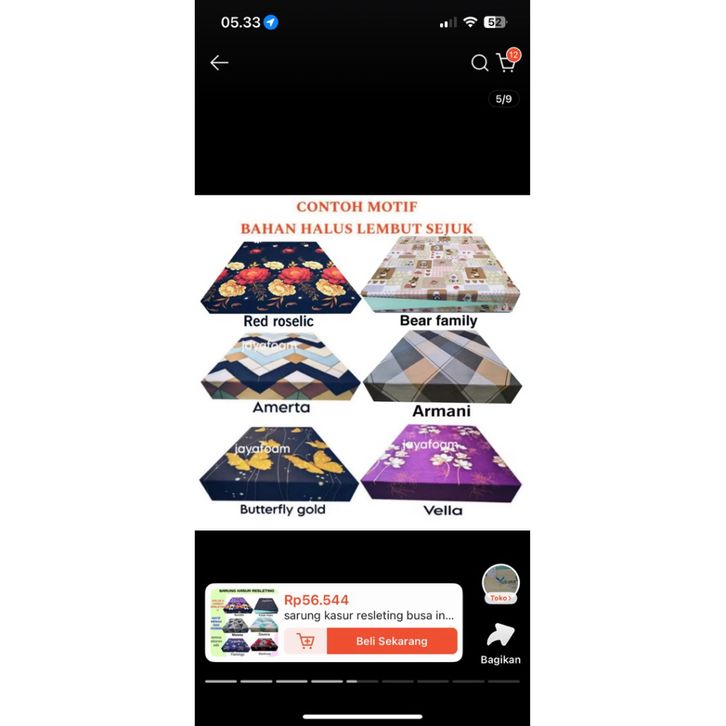Tap Beli Sekarang to buy now
This screenshot has height=726, width=726.
(x=391, y=641)
